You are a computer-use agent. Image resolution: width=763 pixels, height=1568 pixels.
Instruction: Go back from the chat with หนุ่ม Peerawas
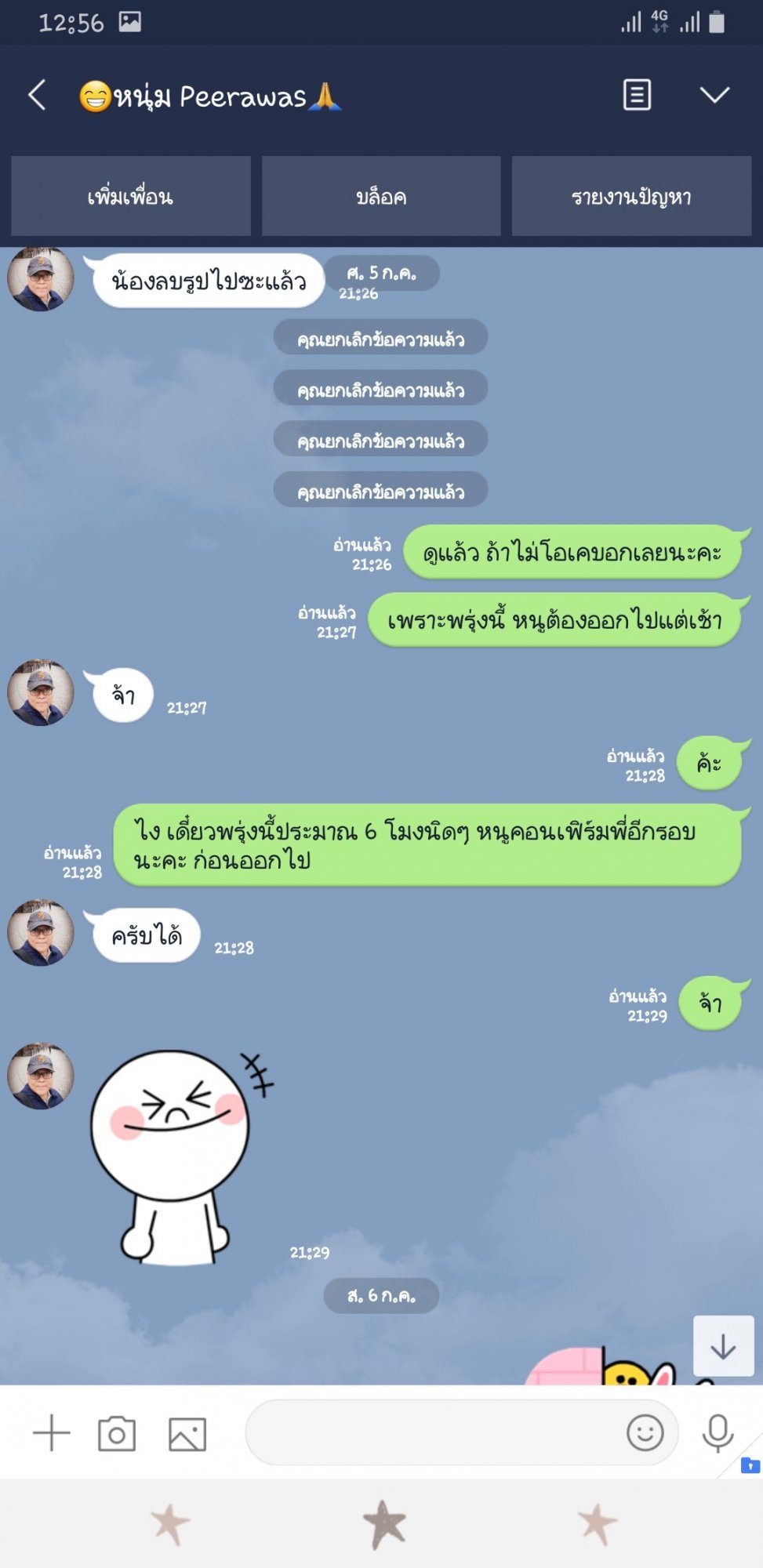pyautogui.click(x=37, y=96)
